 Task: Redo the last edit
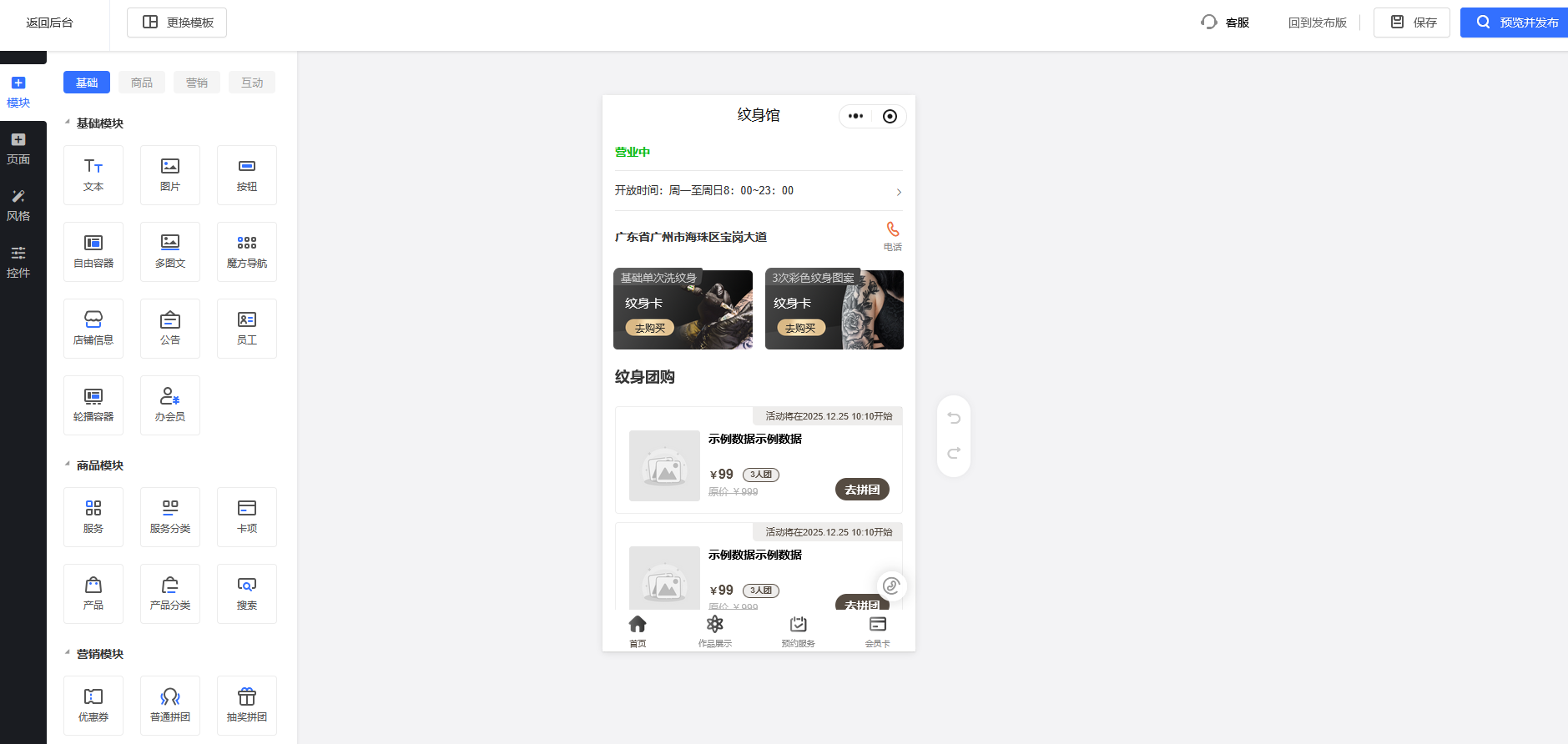(954, 453)
